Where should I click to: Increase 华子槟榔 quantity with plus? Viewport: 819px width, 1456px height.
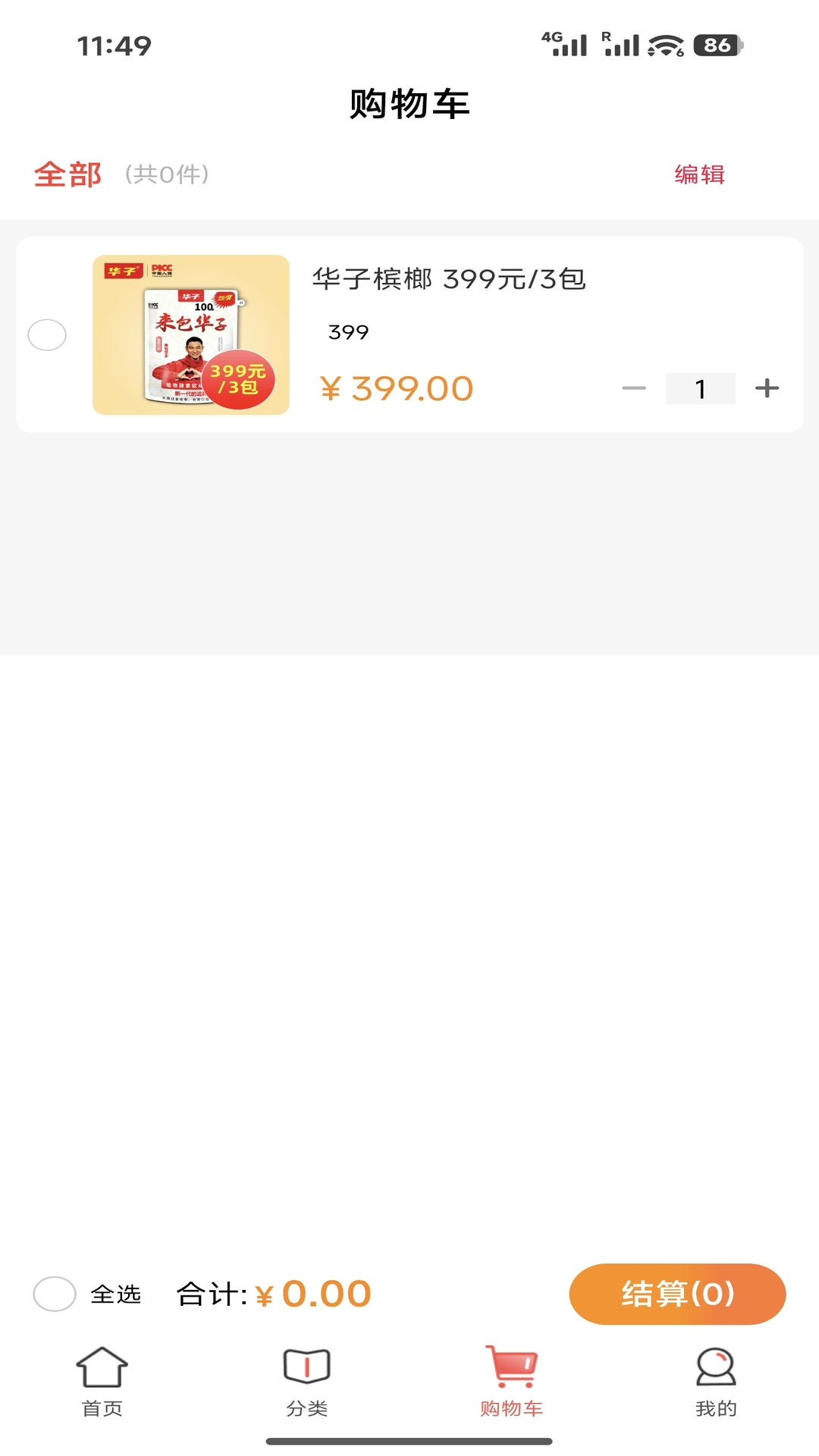767,388
